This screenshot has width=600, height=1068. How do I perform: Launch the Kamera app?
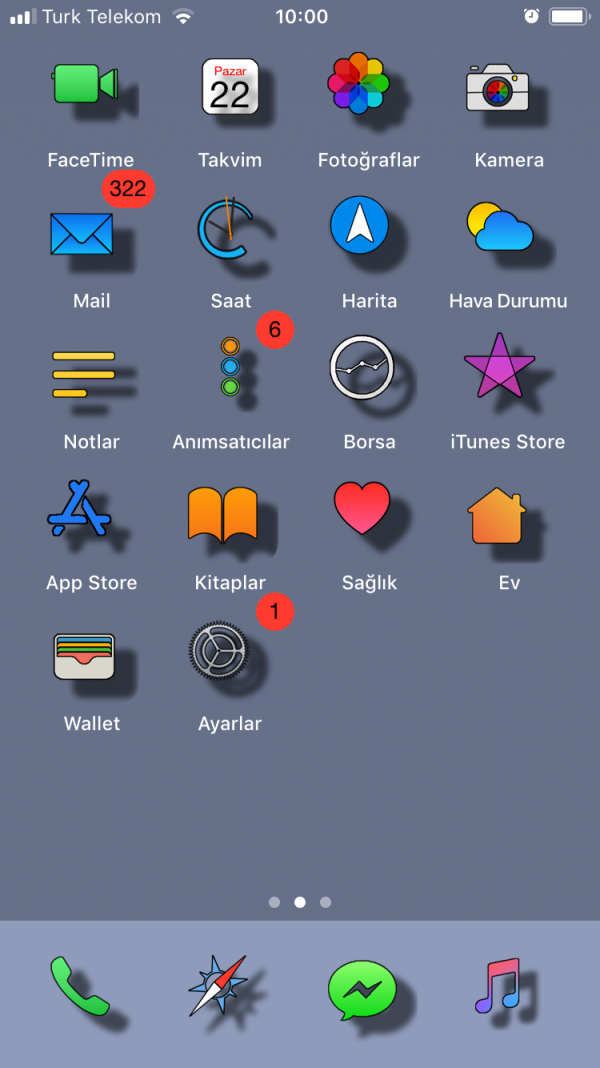[497, 87]
